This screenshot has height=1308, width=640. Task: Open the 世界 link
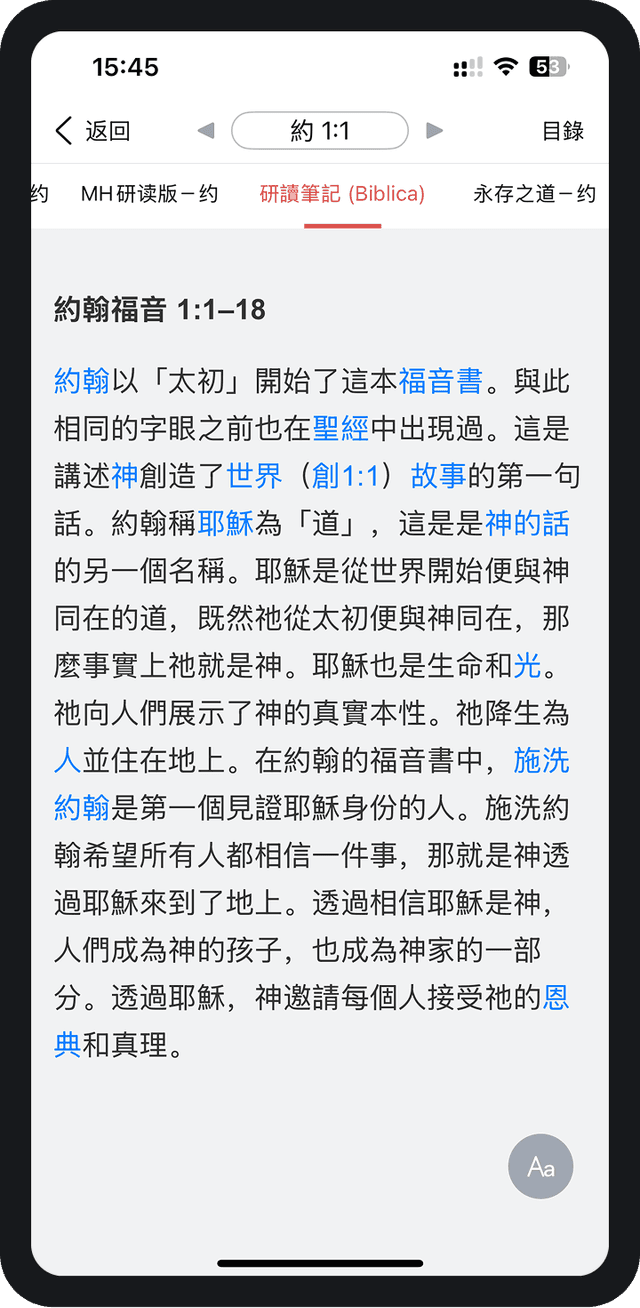point(255,476)
